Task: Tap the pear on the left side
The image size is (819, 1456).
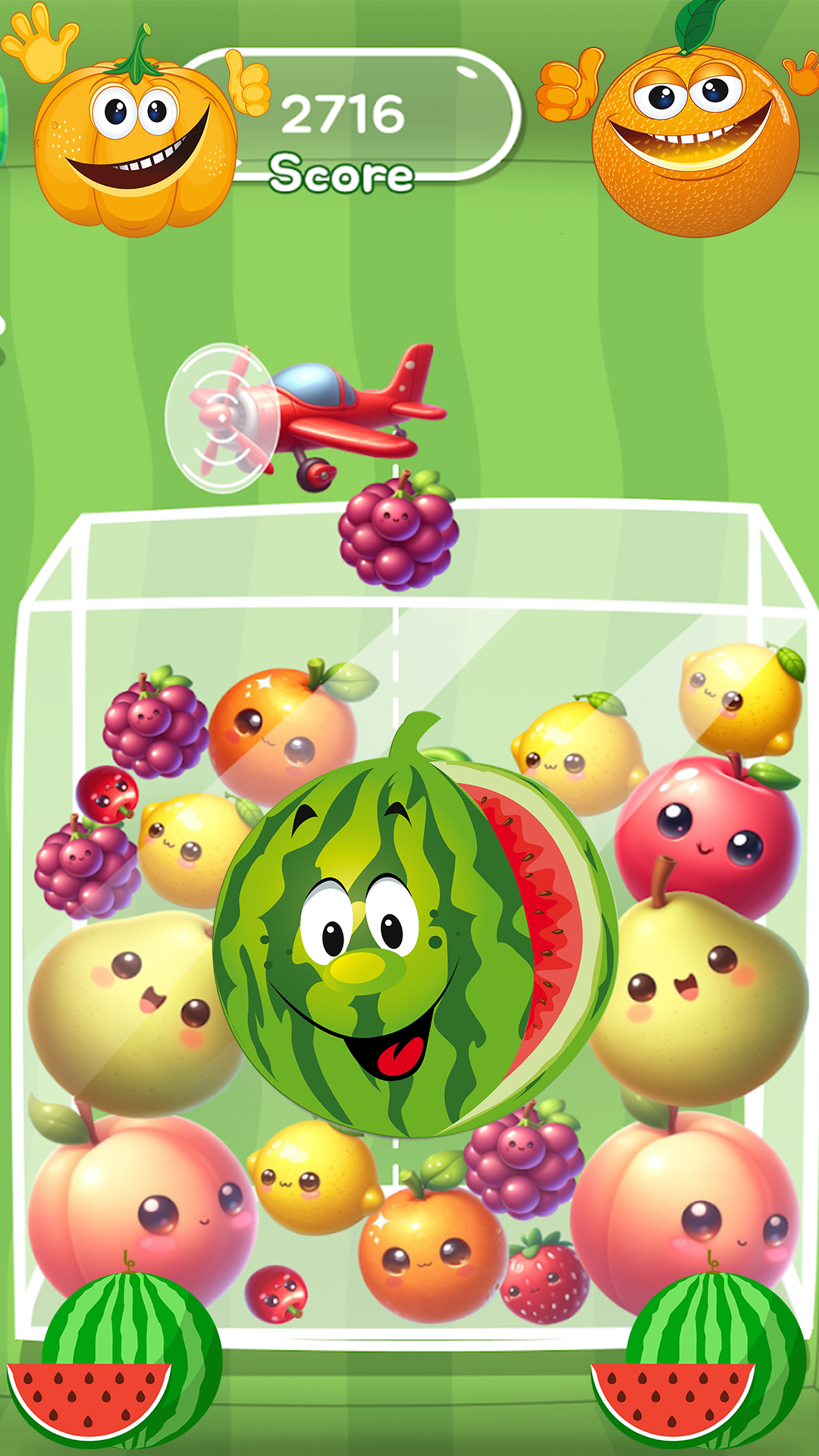Action: [133, 1009]
